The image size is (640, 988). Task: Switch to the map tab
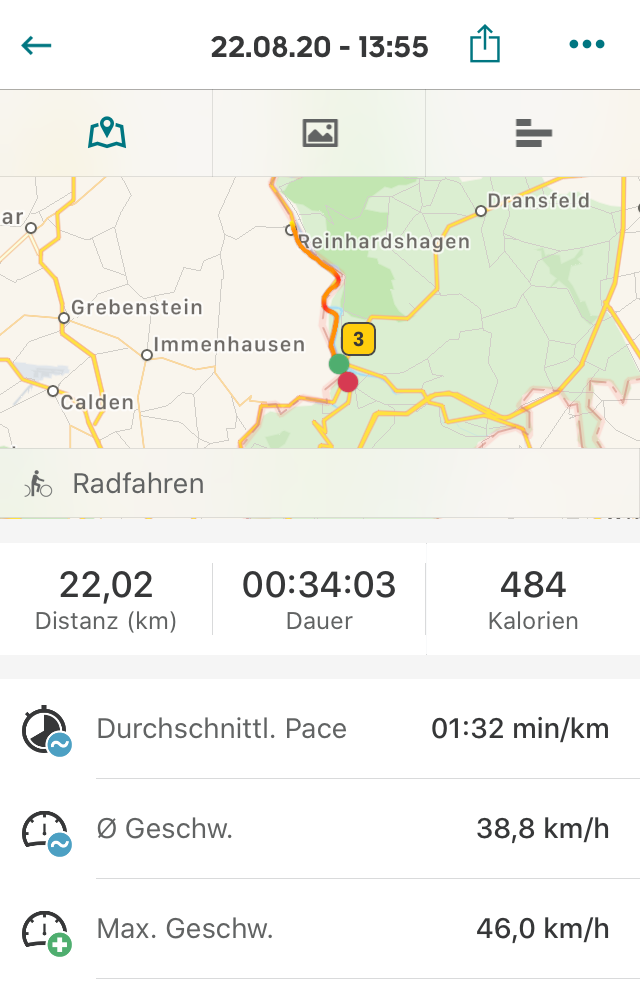(x=107, y=133)
